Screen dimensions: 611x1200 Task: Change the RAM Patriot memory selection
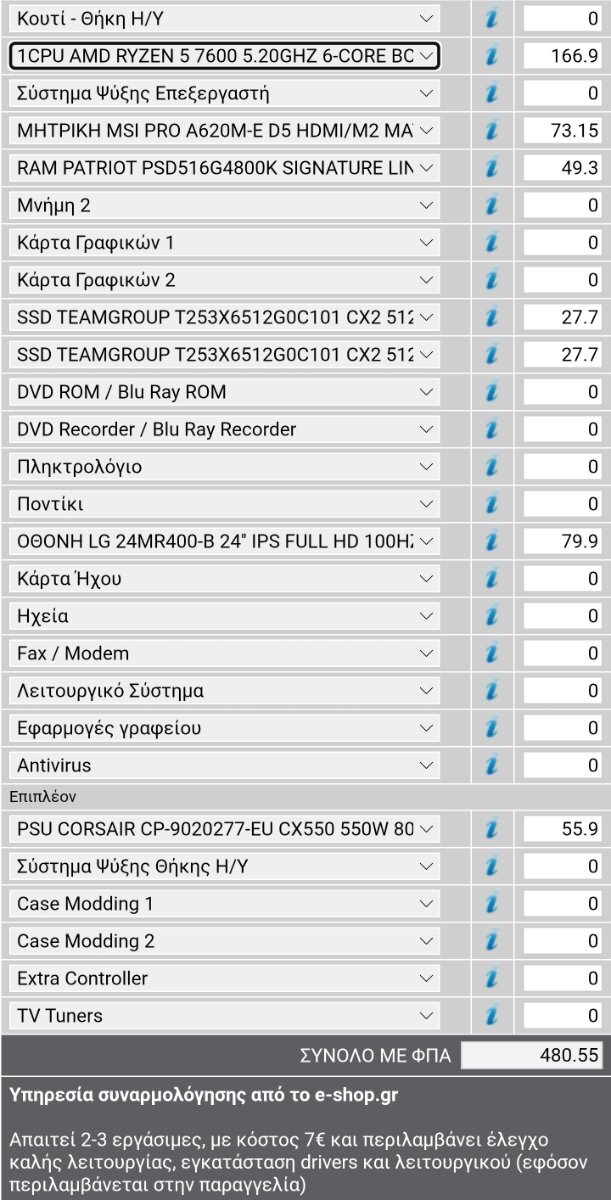(x=225, y=168)
